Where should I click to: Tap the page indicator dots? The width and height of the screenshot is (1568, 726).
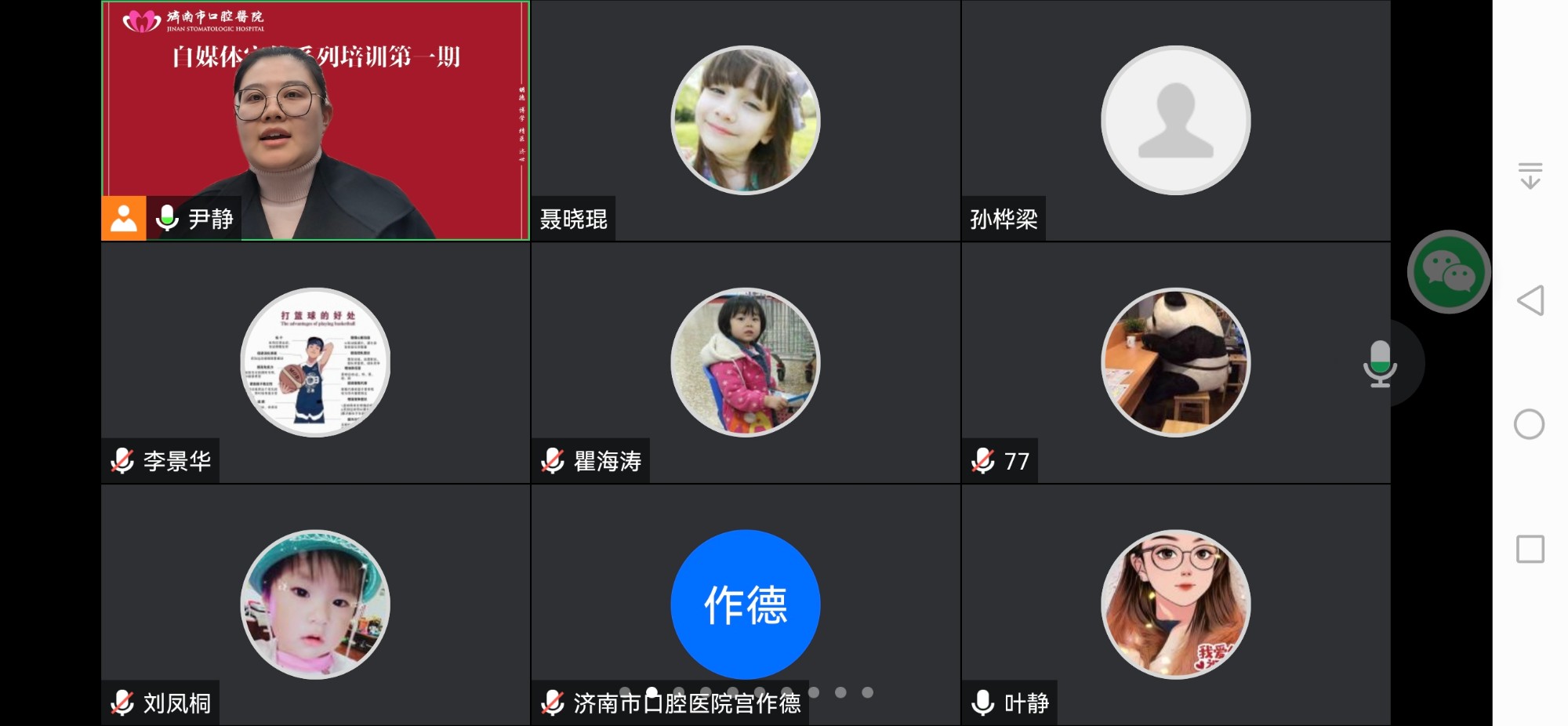(x=746, y=692)
